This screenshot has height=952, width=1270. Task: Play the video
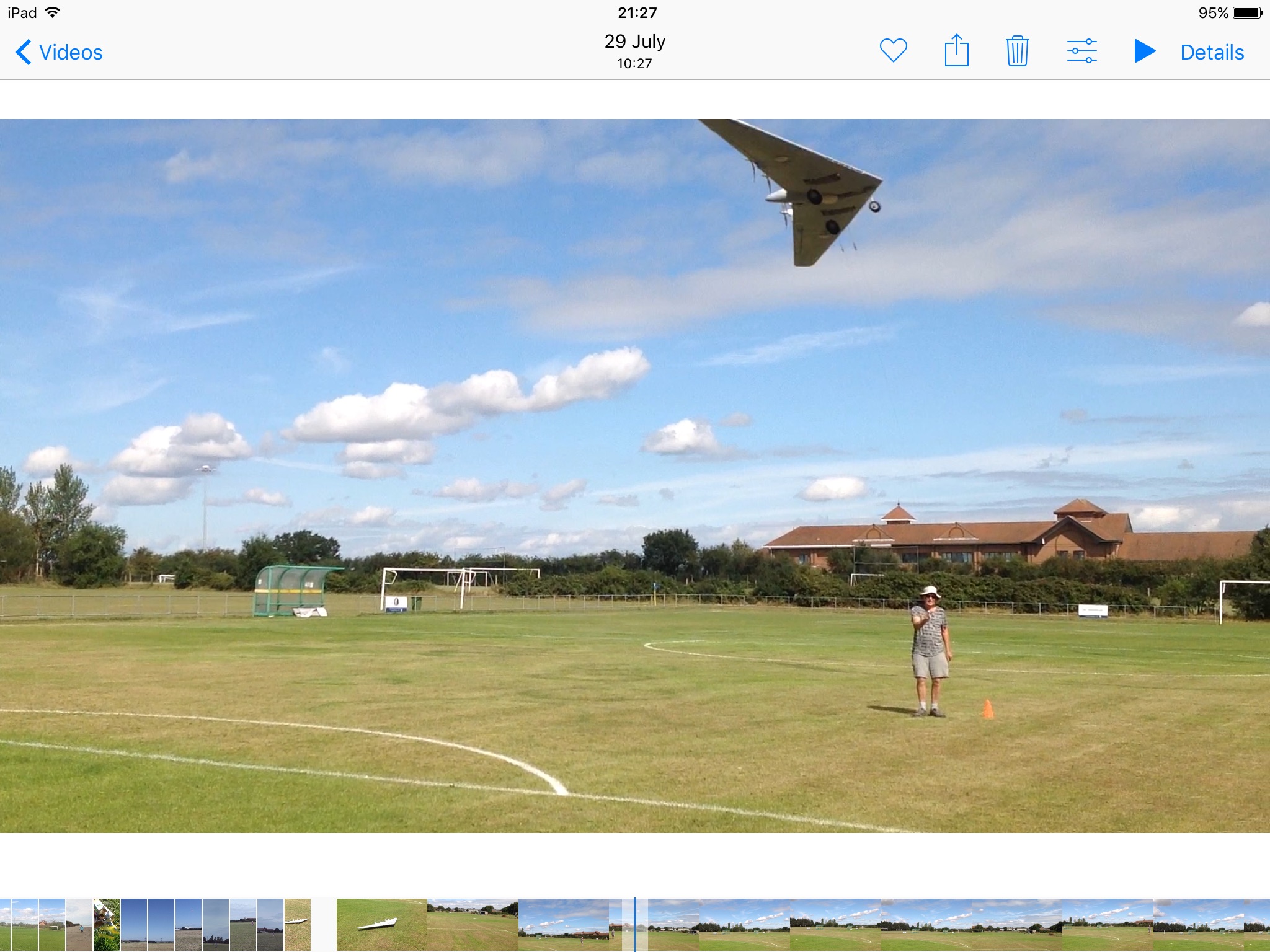point(1144,51)
